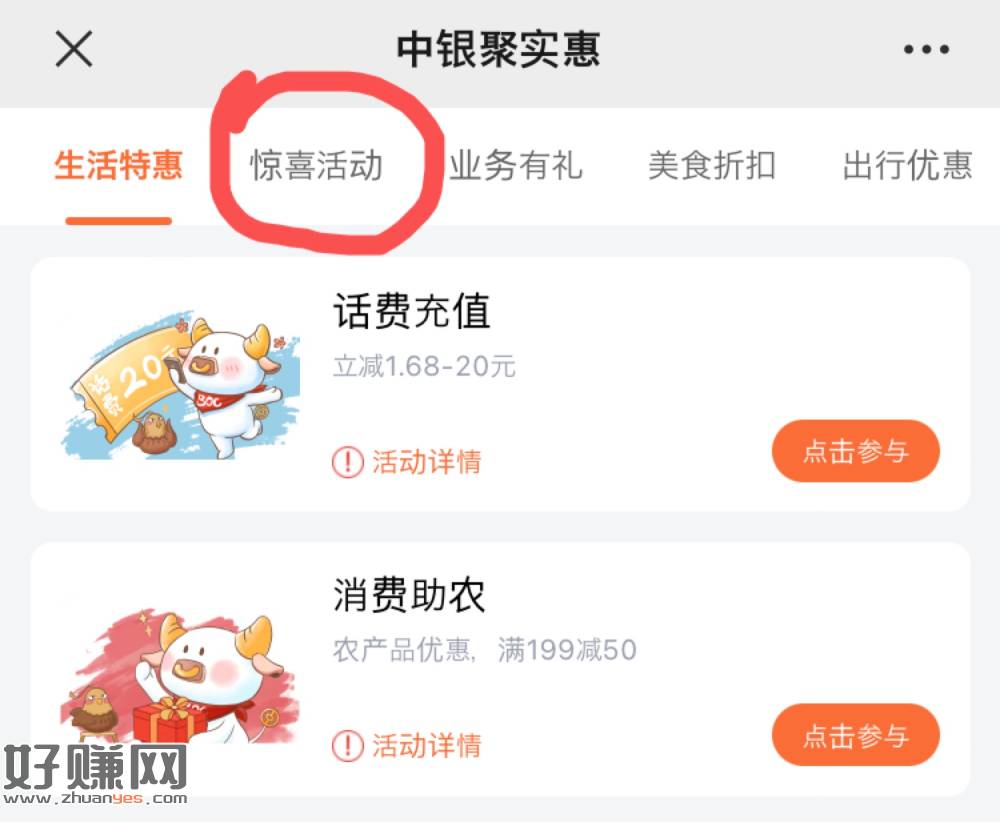This screenshot has width=1000, height=822.
Task: Open the three-dot overflow menu
Action: tap(926, 49)
